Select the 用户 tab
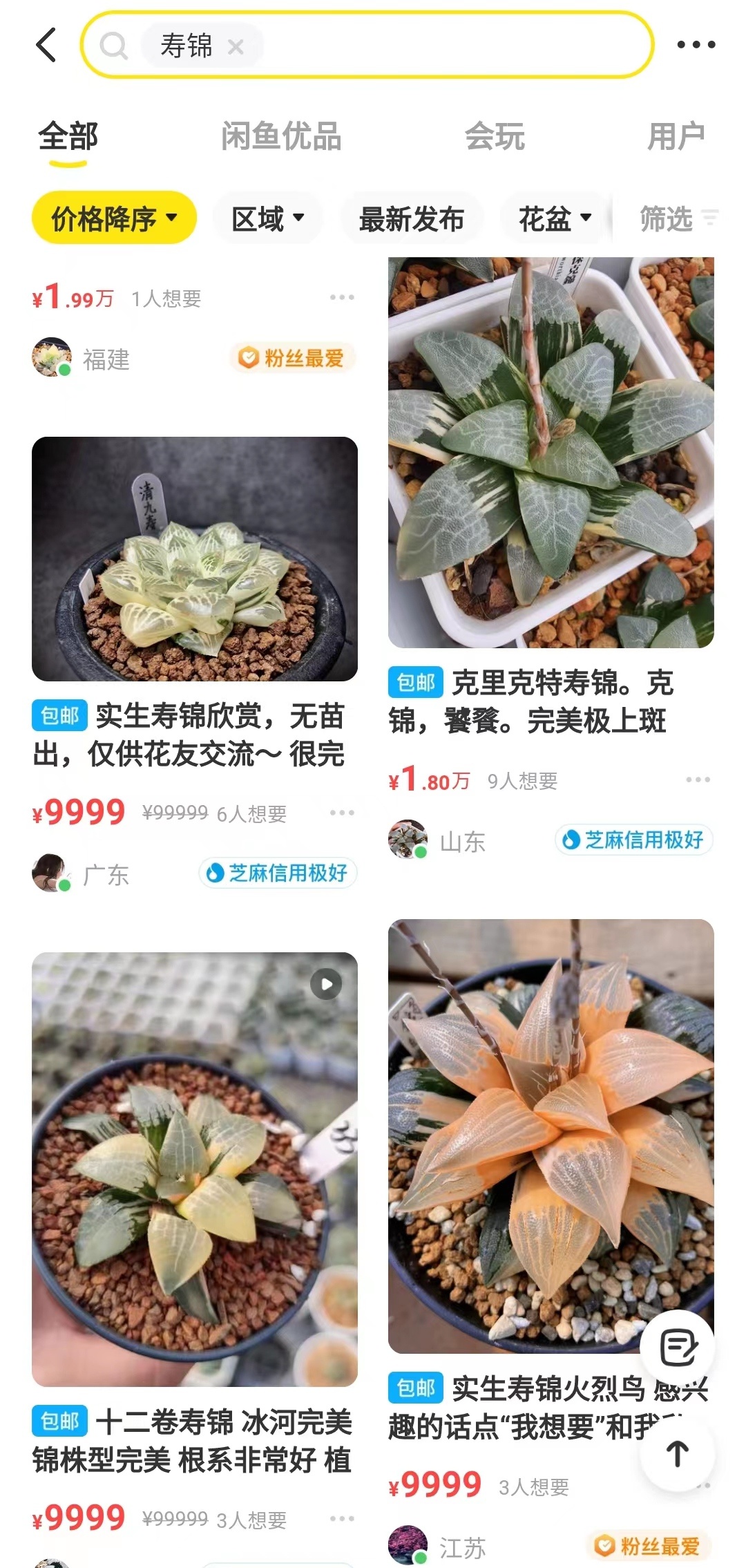Viewport: 746px width, 1568px height. (x=678, y=137)
